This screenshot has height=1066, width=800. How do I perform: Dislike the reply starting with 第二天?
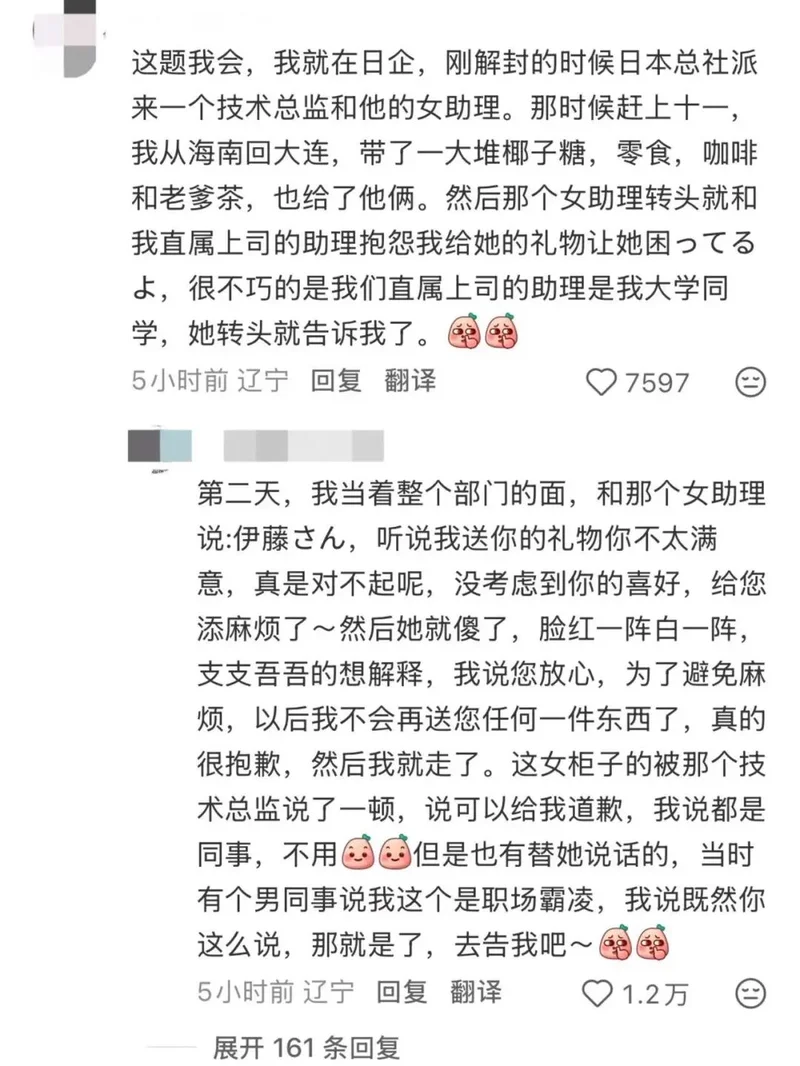tap(751, 993)
